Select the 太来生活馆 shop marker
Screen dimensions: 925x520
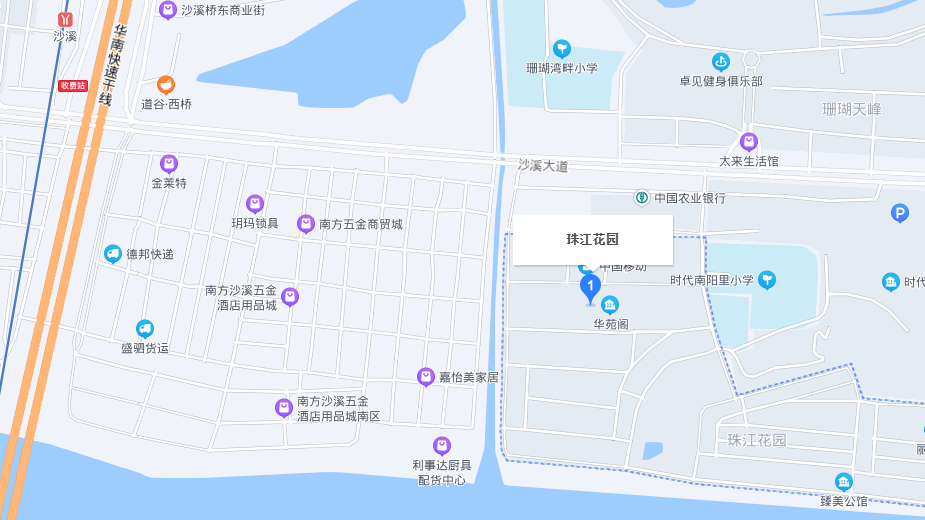749,142
